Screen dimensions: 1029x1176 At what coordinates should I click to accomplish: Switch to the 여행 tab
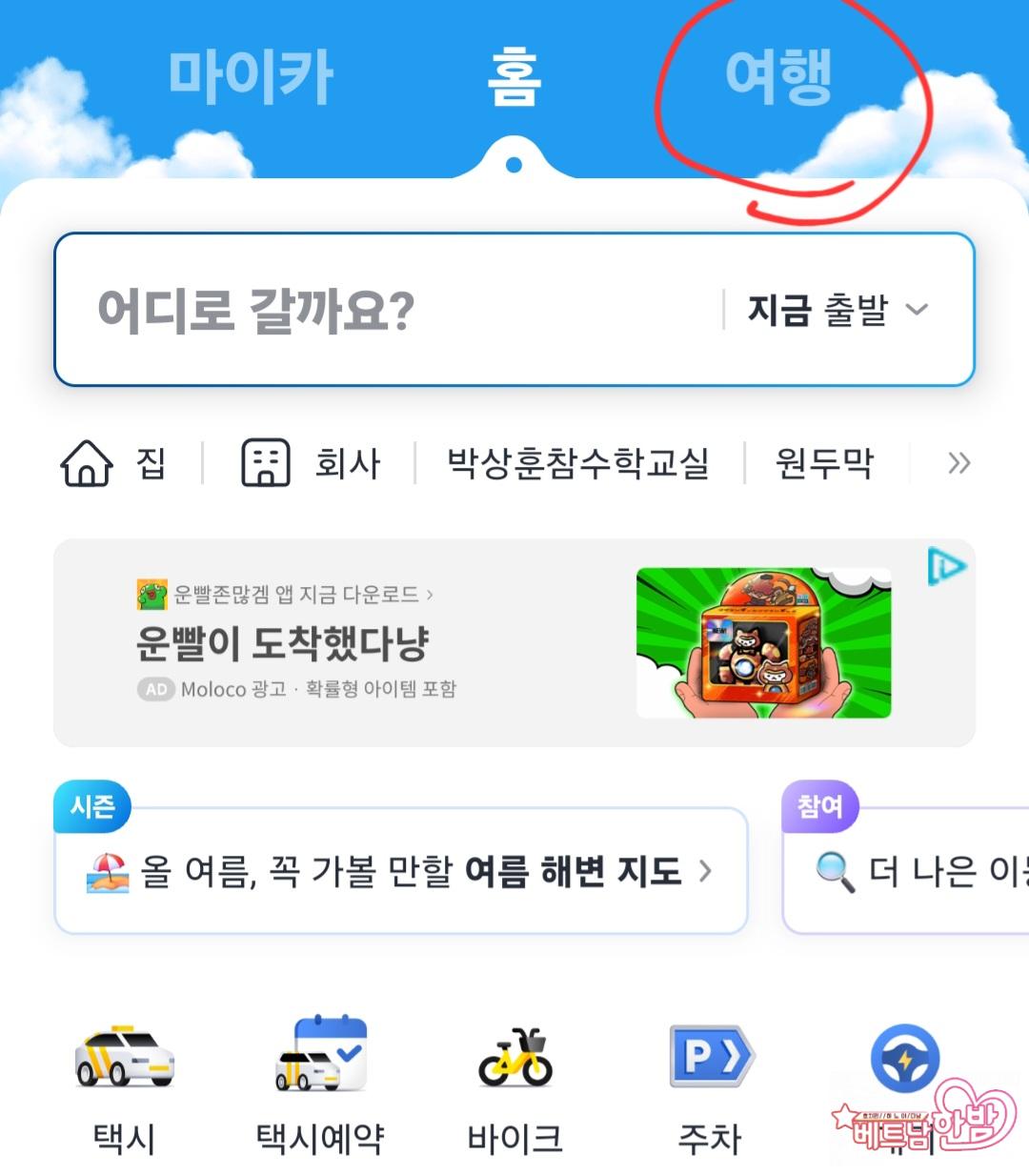tap(778, 76)
